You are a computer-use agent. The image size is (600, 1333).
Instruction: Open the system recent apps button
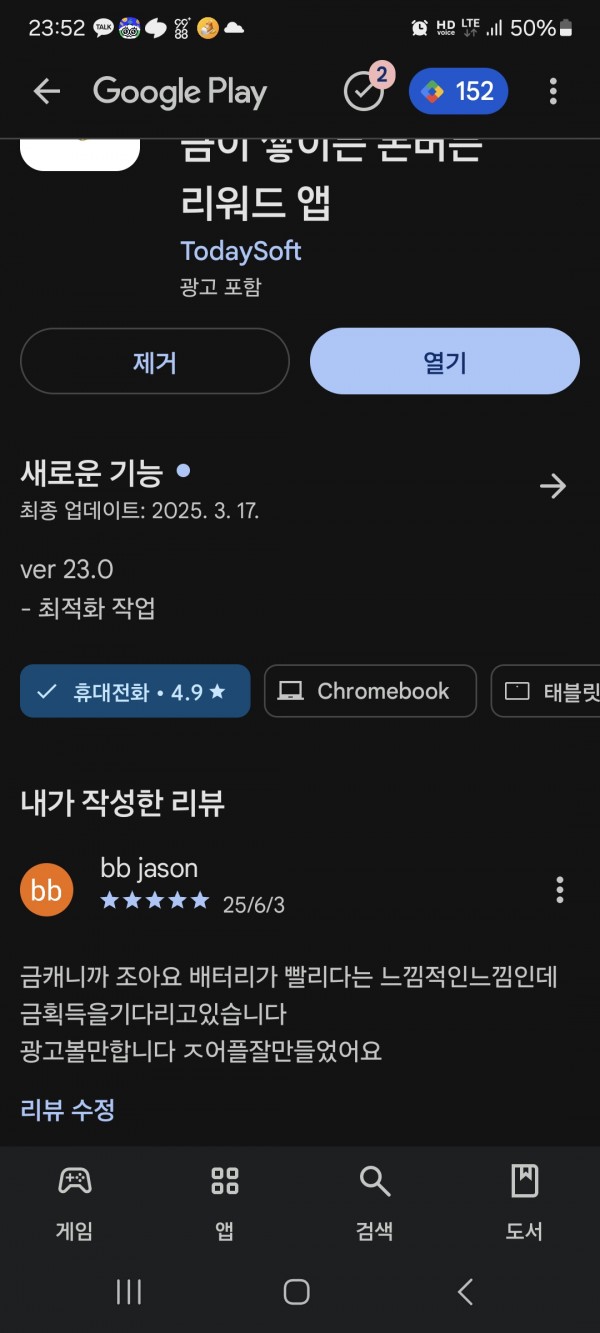[x=129, y=1292]
